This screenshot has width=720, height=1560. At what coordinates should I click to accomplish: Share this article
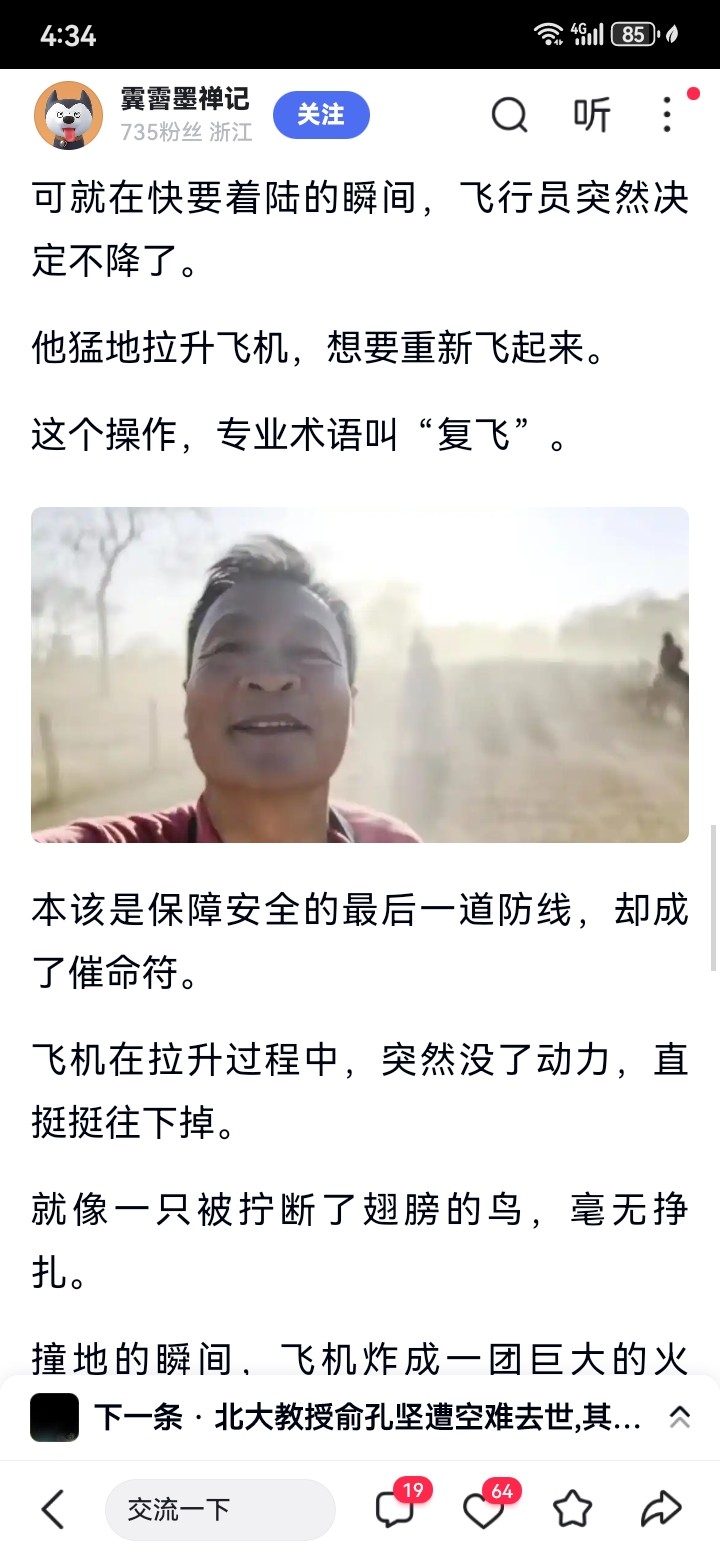tap(660, 1509)
